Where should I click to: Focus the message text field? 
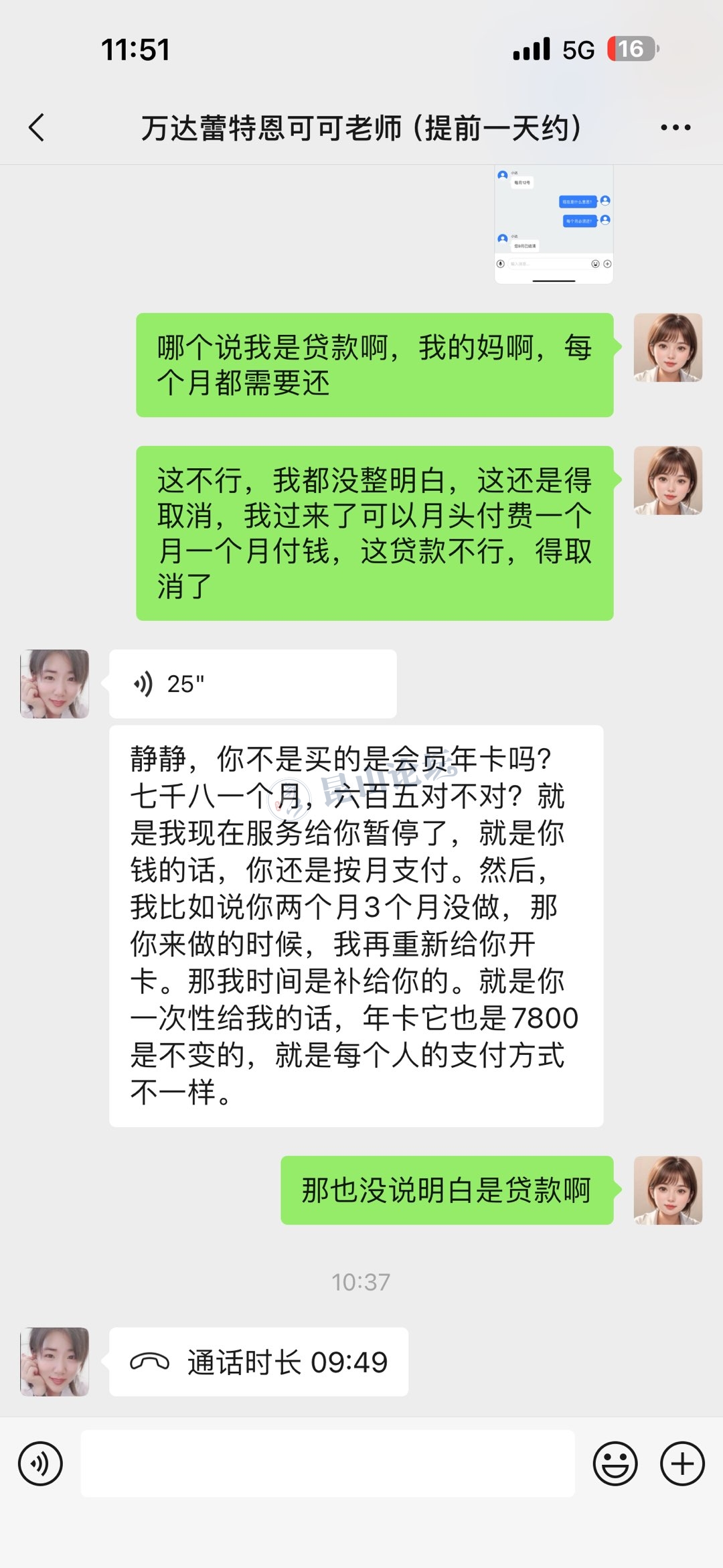point(327,1464)
